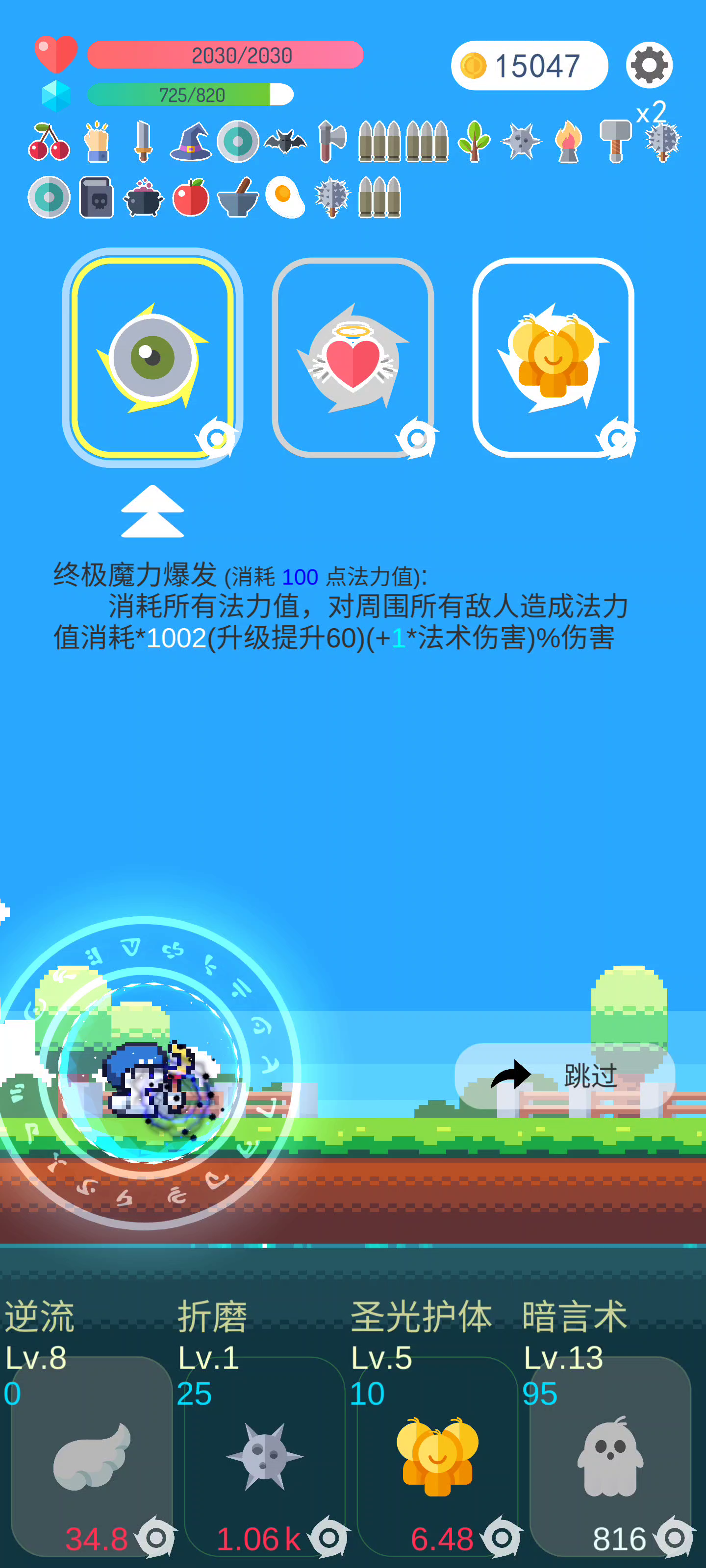Viewport: 706px width, 1568px height.
Task: Tap the wizard hat item icon
Action: click(190, 142)
